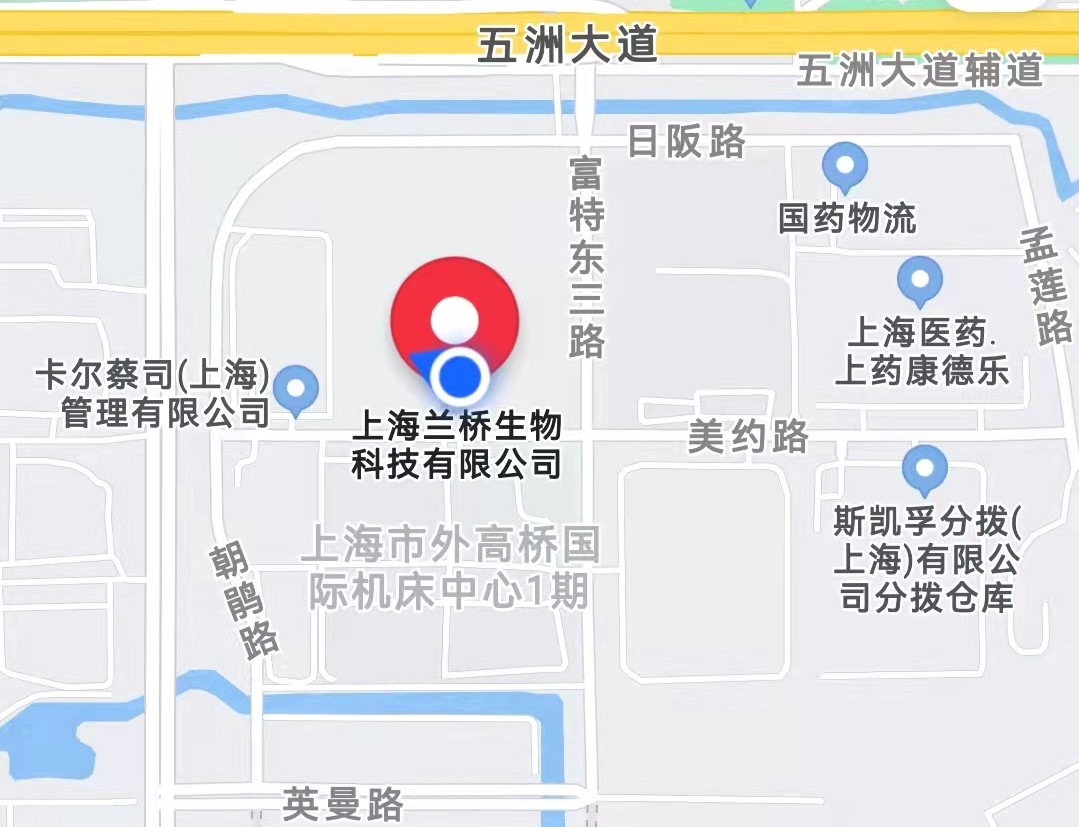Open the 上海医药·上药康德乐 map marker

(x=920, y=280)
